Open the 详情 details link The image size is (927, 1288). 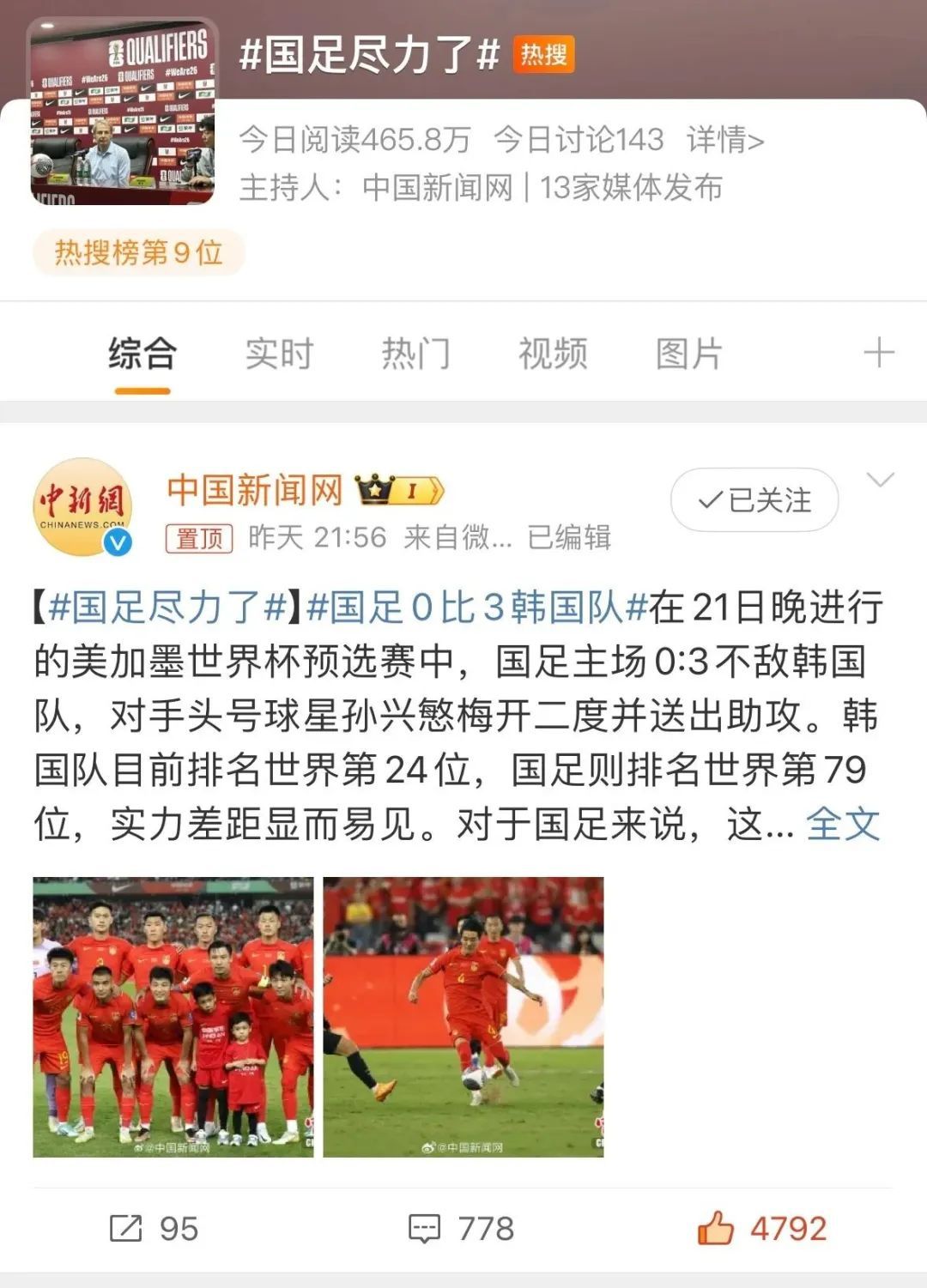(725, 139)
